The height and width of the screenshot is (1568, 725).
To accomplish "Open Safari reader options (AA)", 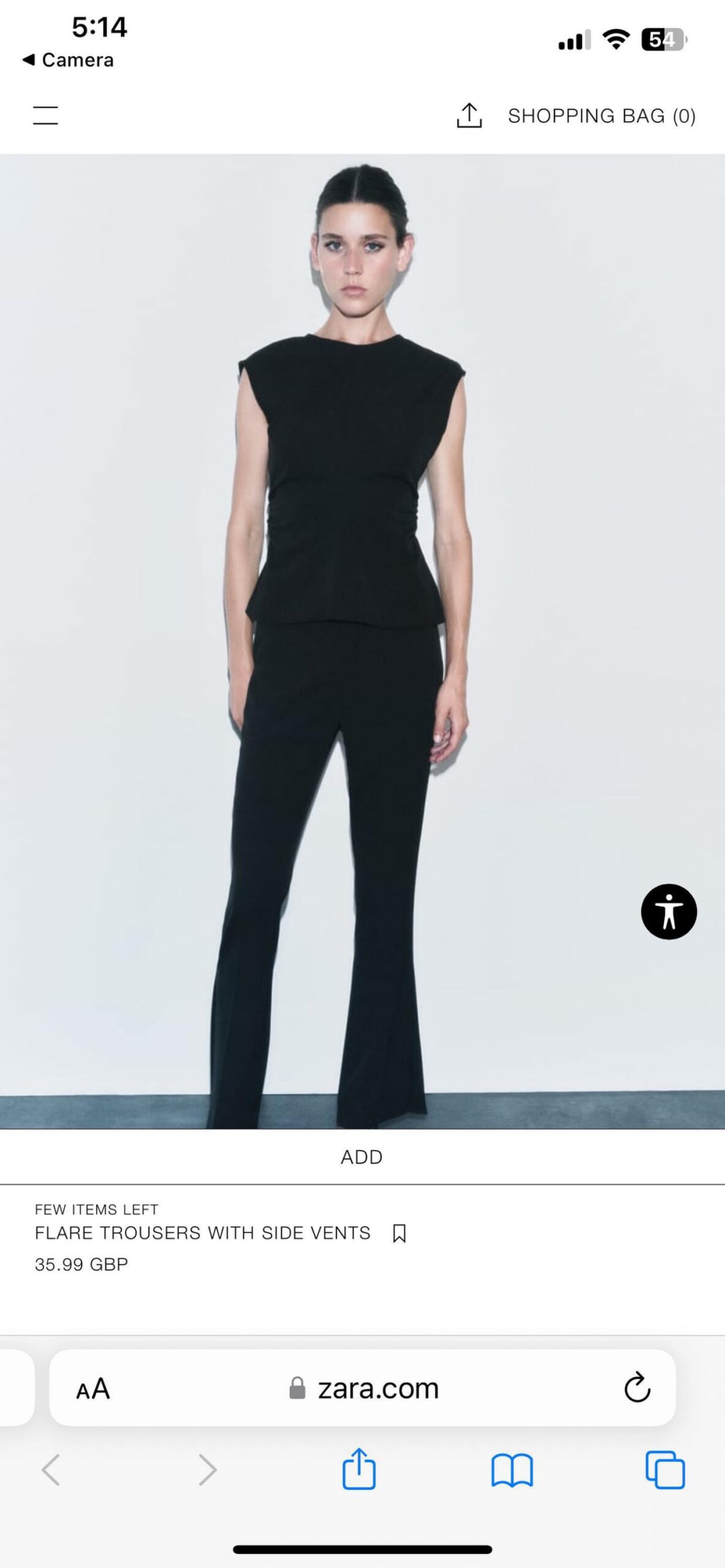I will (93, 1389).
